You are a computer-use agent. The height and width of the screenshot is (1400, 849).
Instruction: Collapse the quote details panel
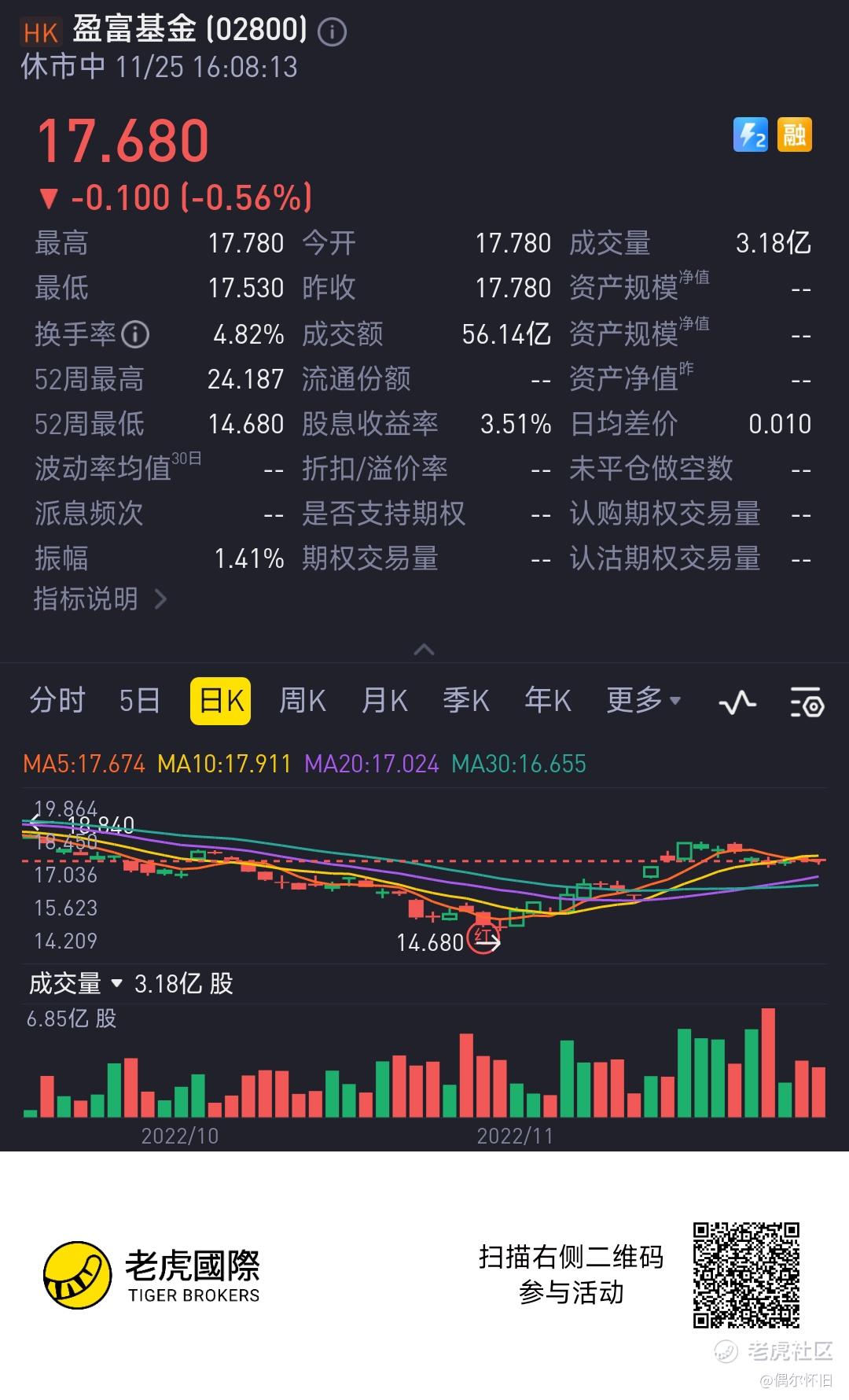[x=424, y=650]
